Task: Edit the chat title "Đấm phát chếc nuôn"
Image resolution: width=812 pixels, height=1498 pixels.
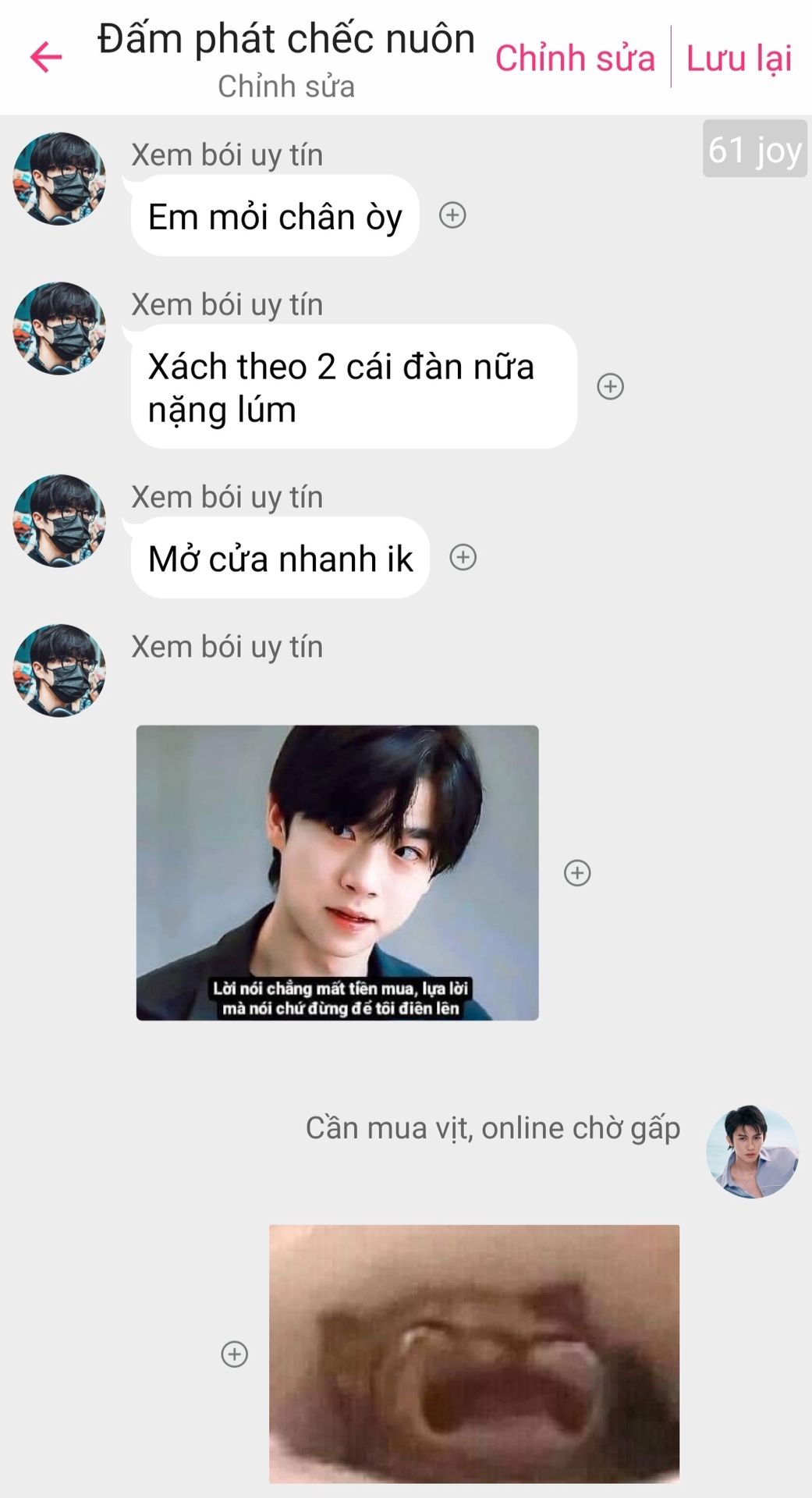Action: click(286, 39)
